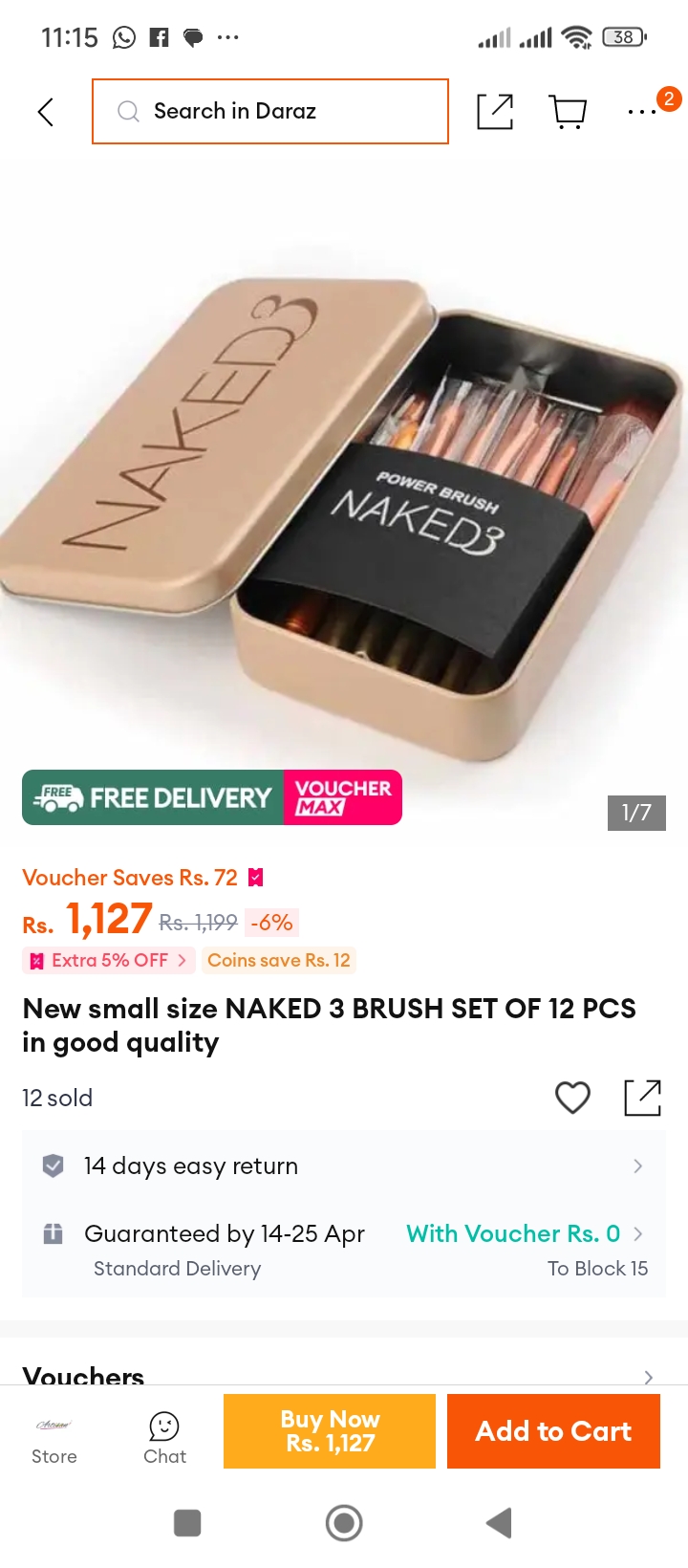Image resolution: width=688 pixels, height=1568 pixels.
Task: Expand the Vouchers section
Action: pos(344,1377)
